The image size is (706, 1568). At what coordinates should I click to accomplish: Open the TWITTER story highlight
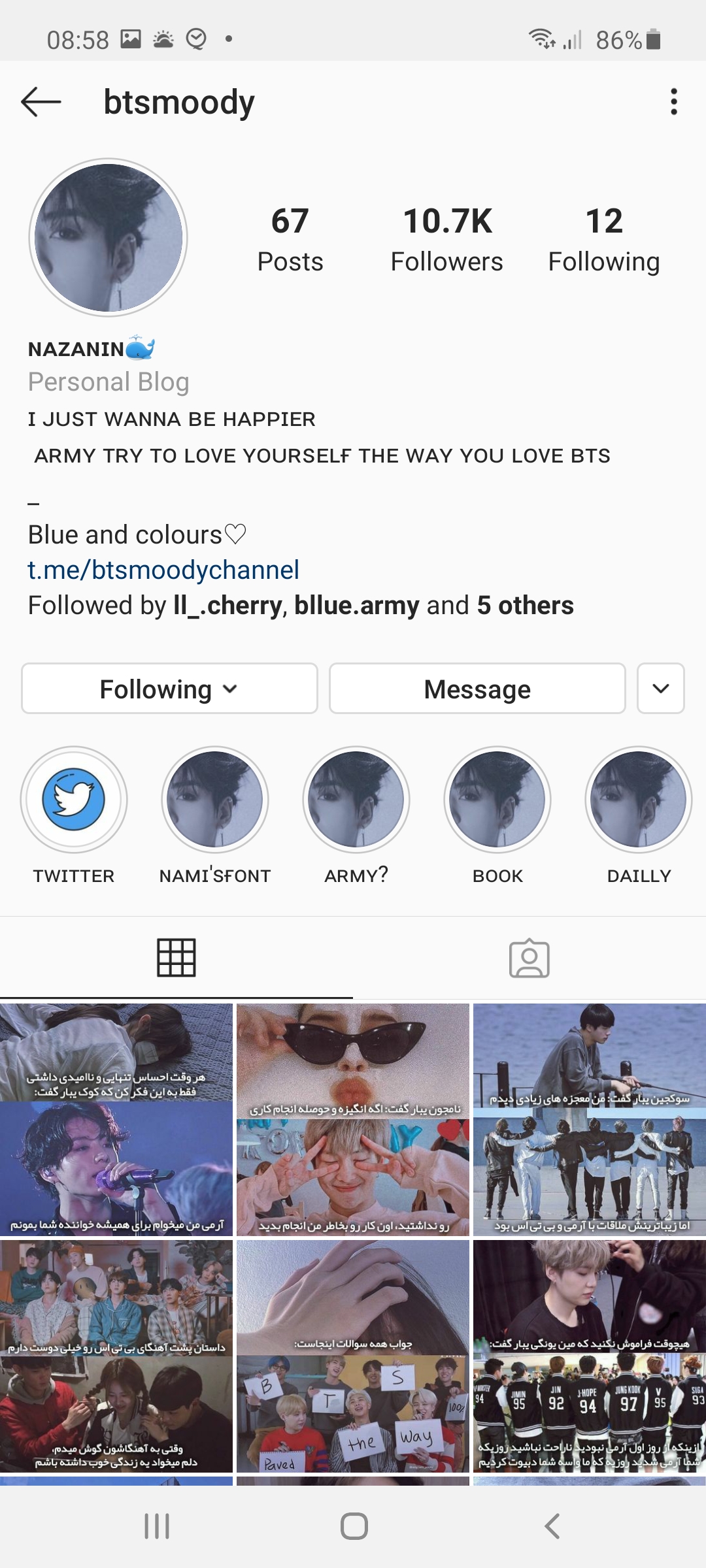[x=74, y=800]
